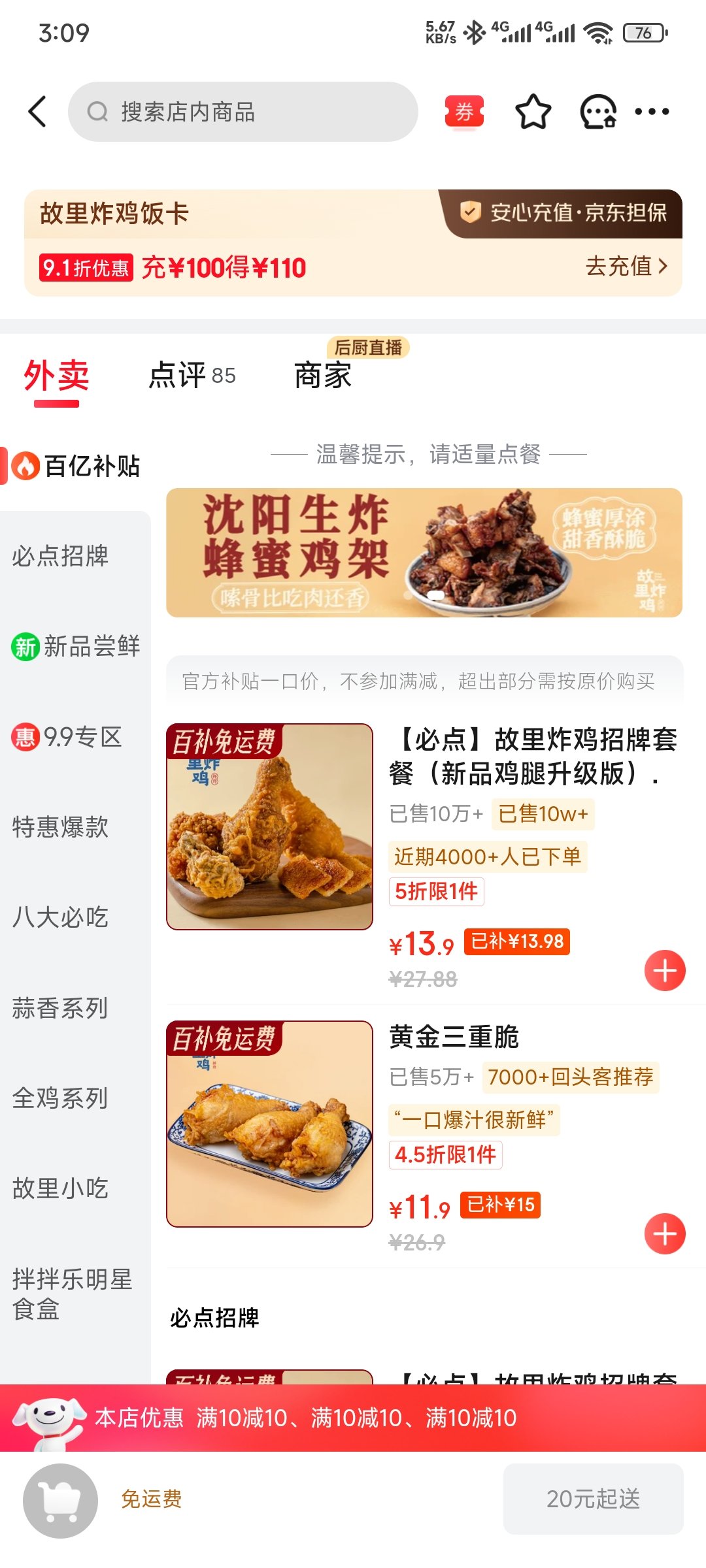Switch to the 商家 merchant tab
The width and height of the screenshot is (706, 1568).
[323, 376]
